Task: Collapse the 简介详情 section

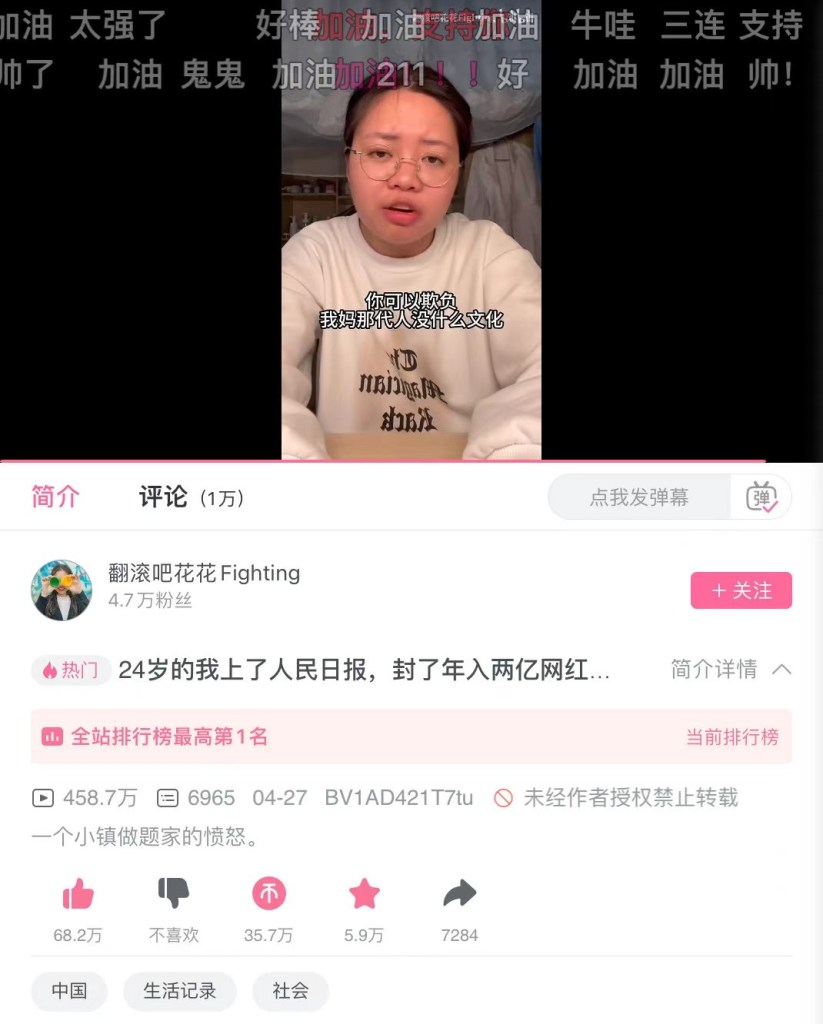Action: click(730, 669)
